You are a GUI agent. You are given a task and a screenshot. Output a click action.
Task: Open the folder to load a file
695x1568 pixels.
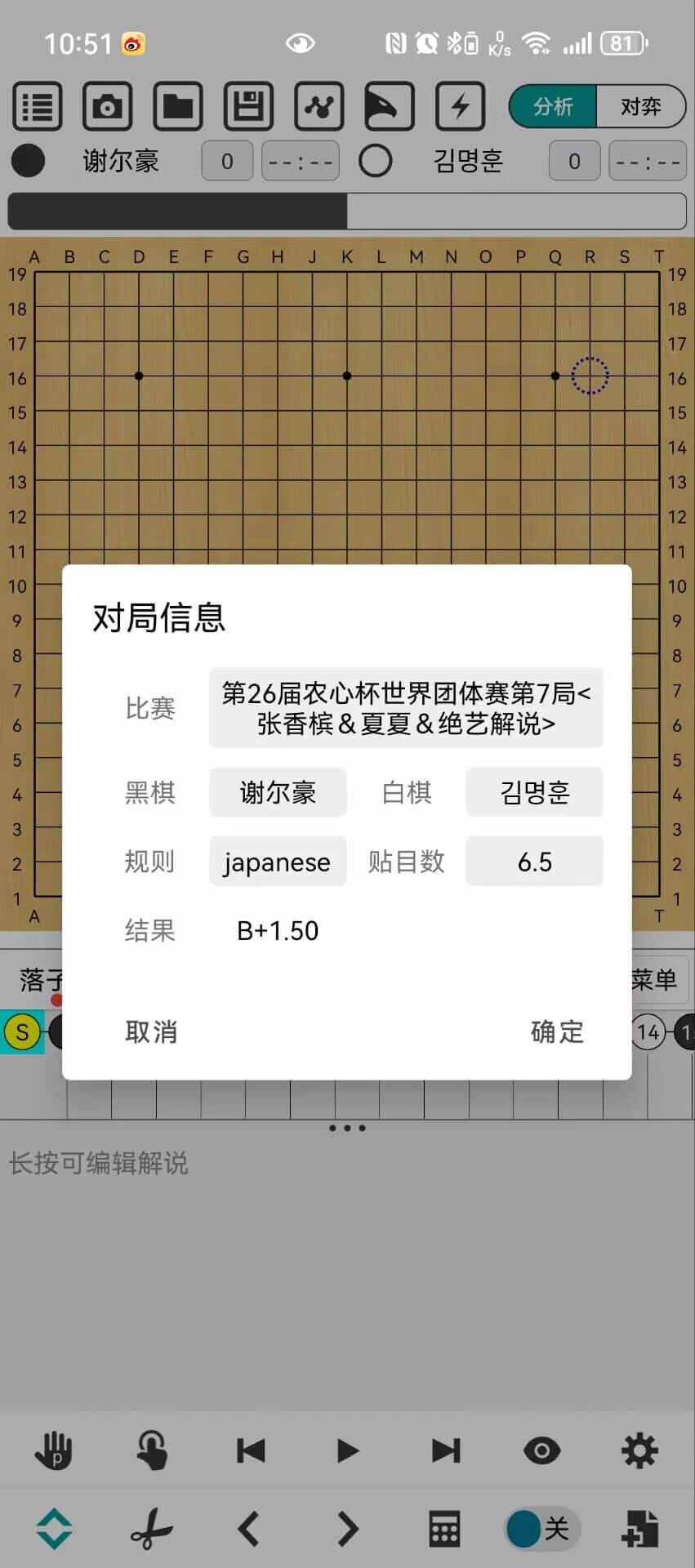coord(178,106)
